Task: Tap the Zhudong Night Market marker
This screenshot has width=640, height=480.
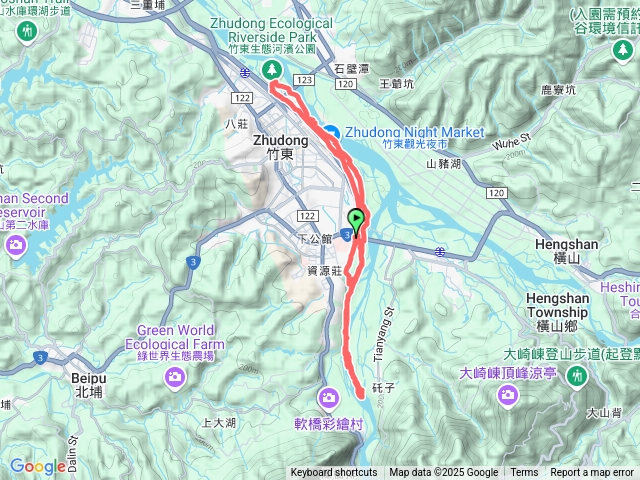Action: (x=331, y=131)
